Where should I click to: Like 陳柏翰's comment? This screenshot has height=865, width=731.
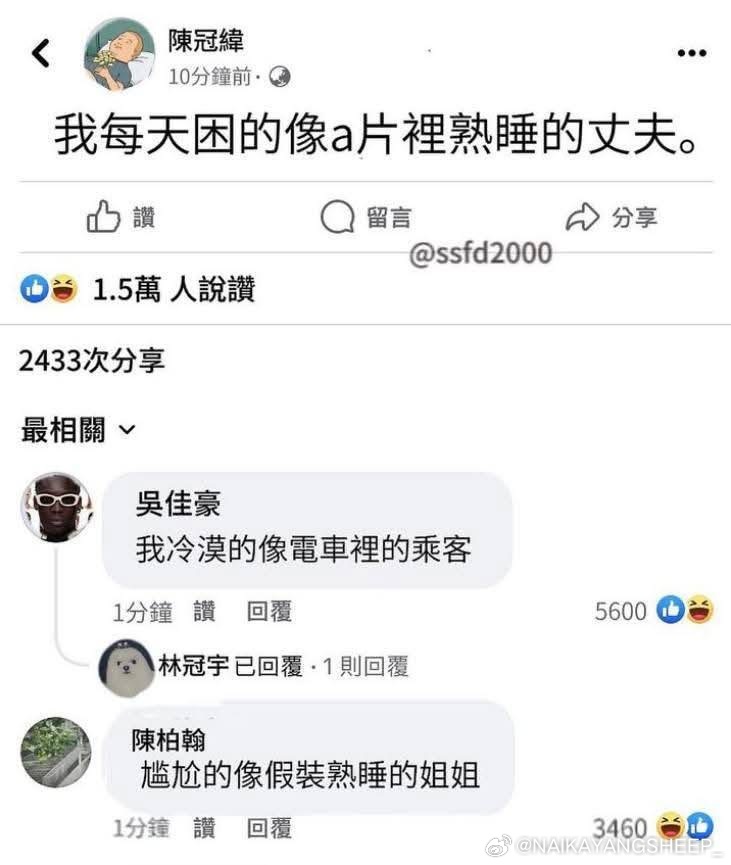click(204, 828)
